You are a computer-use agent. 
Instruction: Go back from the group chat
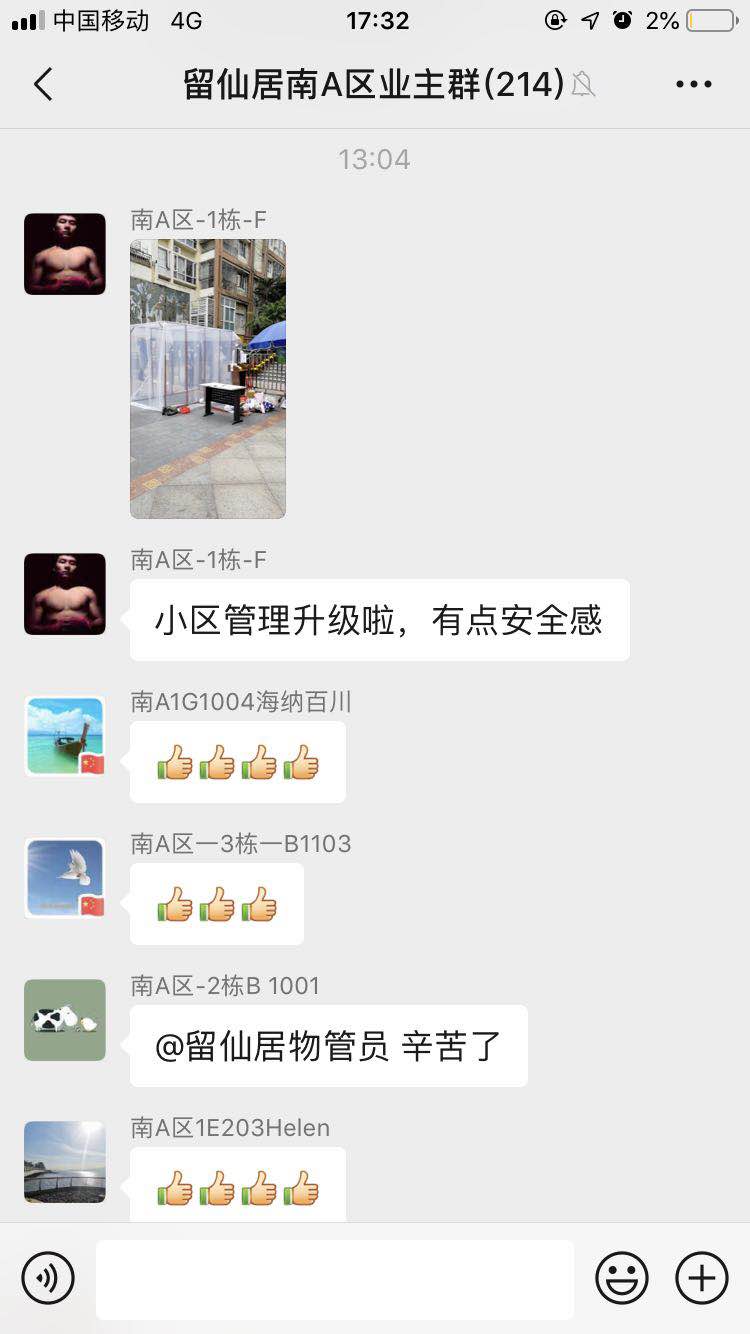click(x=43, y=85)
